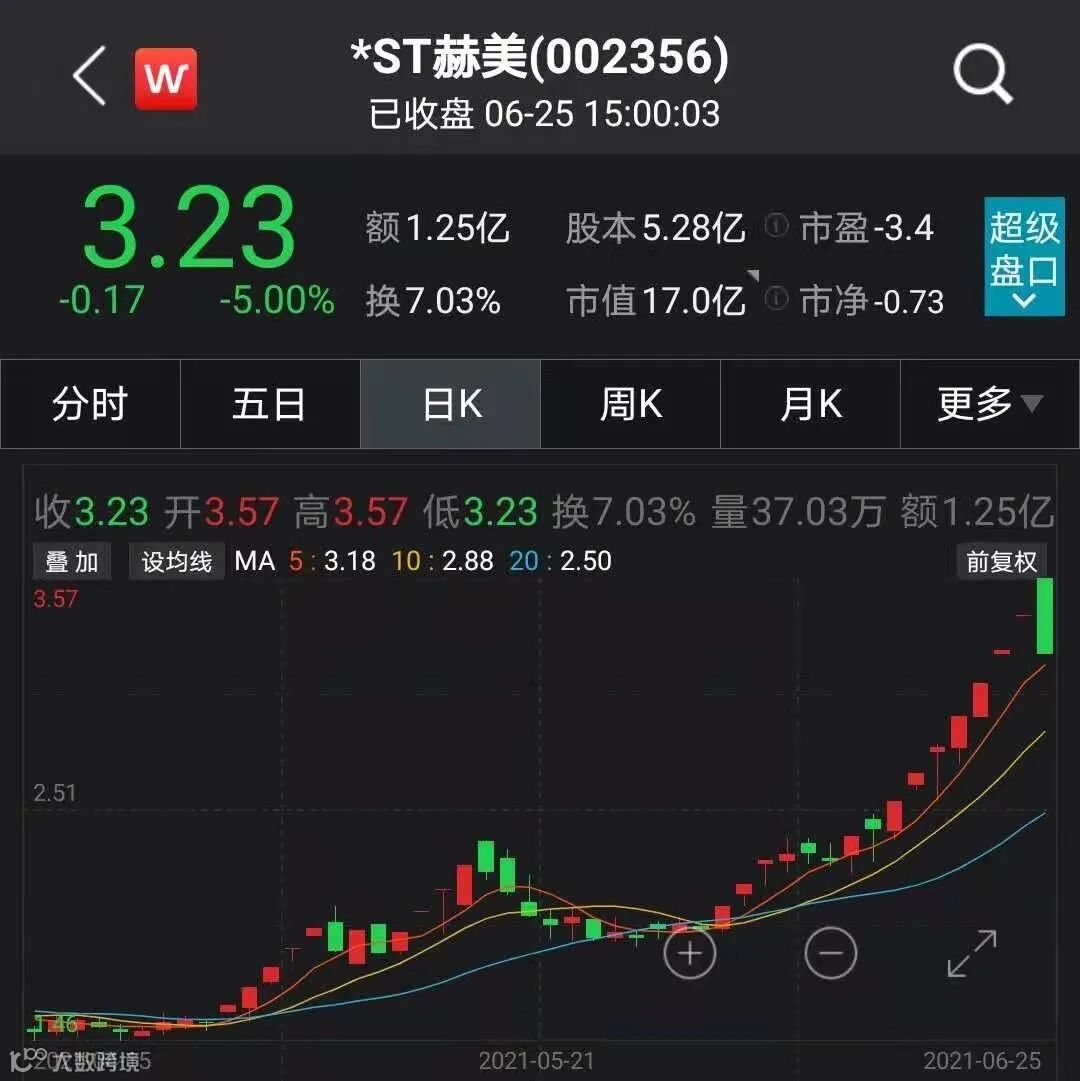The image size is (1080, 1081).
Task: Zoom in the K-line chart
Action: pos(690,952)
